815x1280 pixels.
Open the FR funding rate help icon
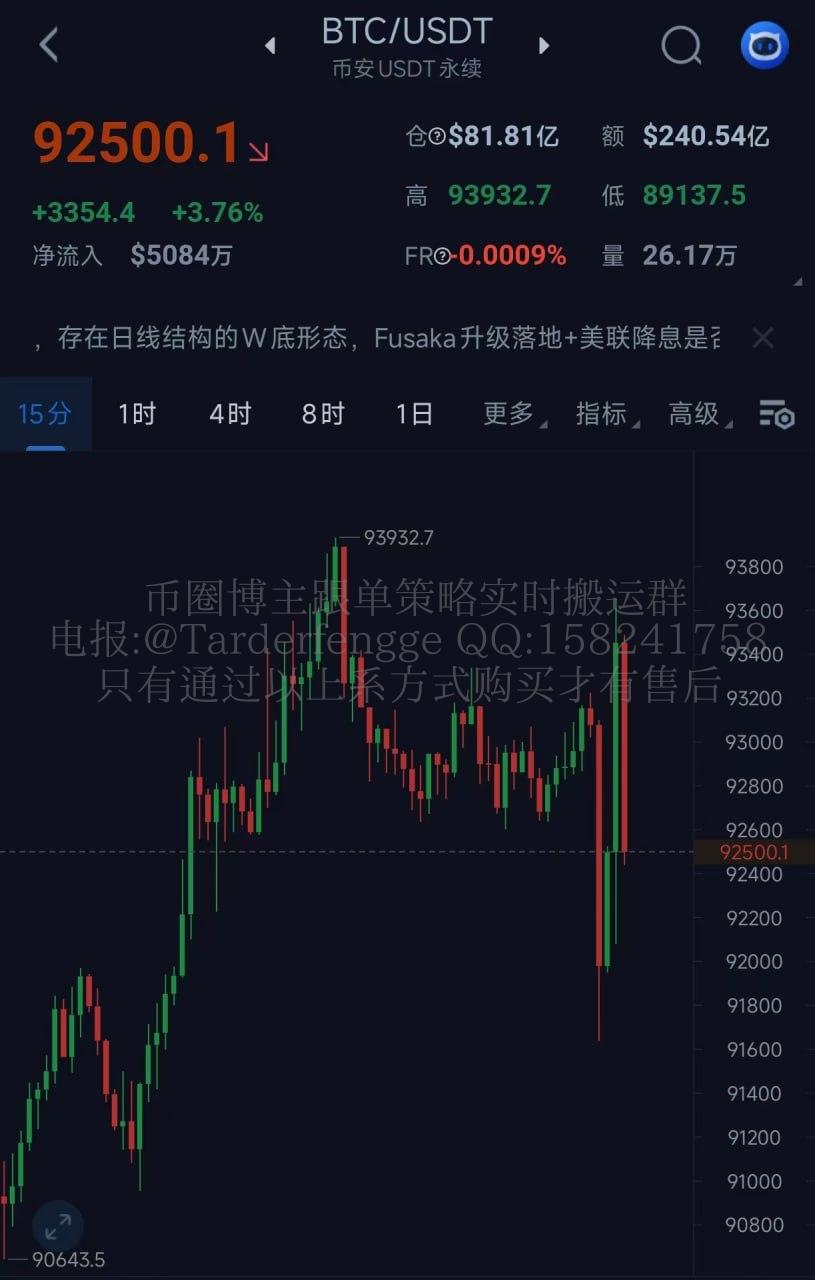click(441, 256)
